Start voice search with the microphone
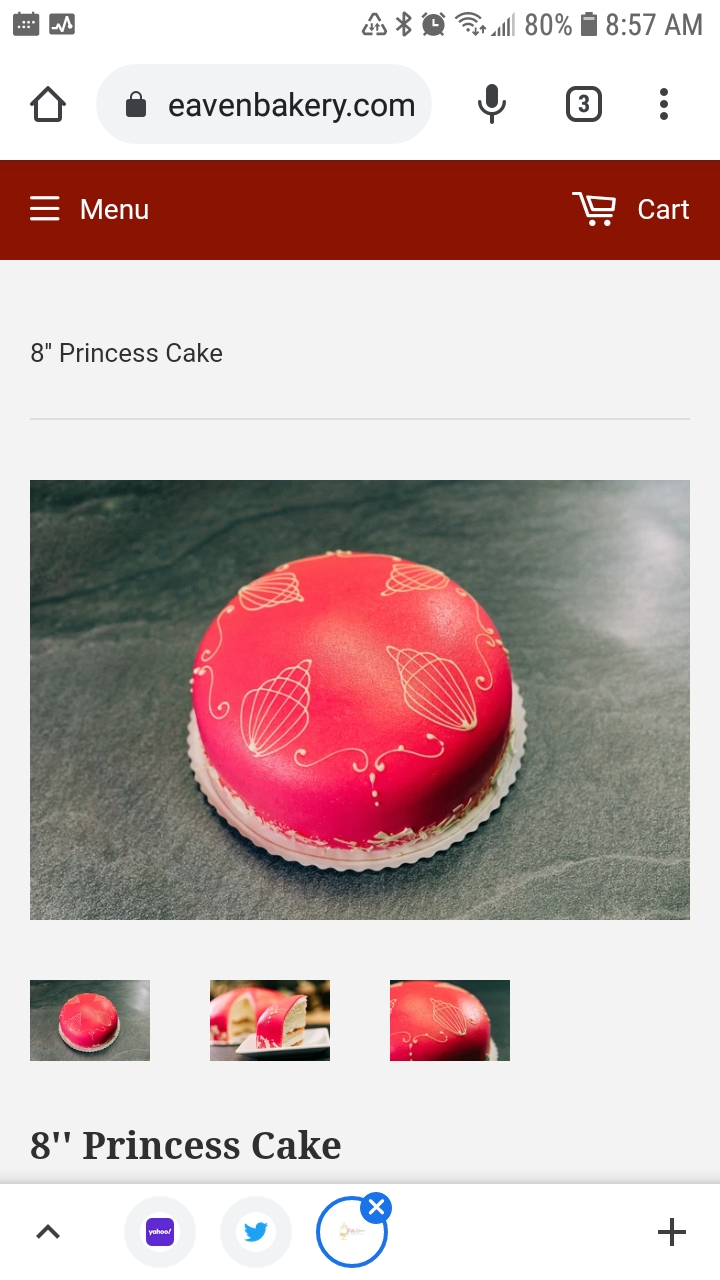This screenshot has width=720, height=1280. [491, 104]
